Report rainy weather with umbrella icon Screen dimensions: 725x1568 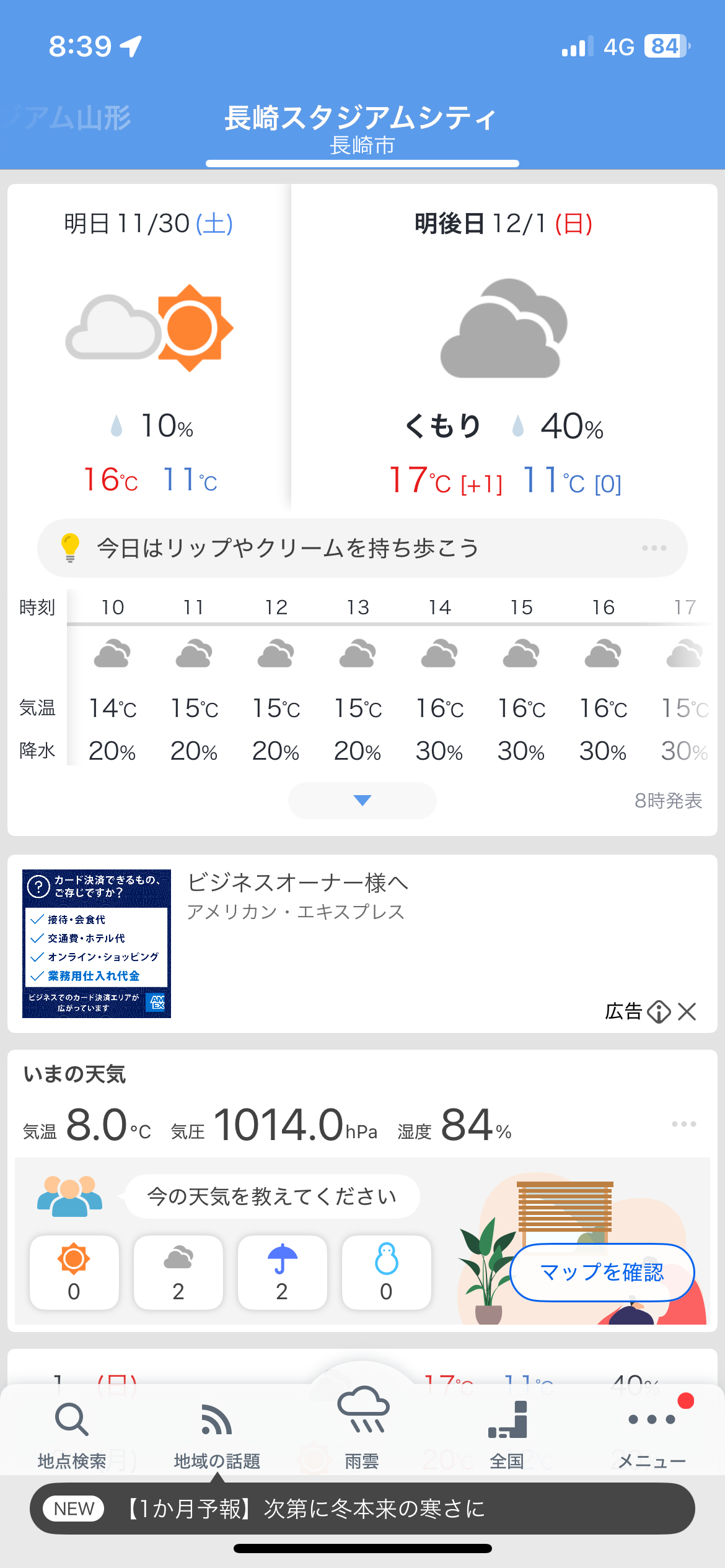pos(282,1272)
